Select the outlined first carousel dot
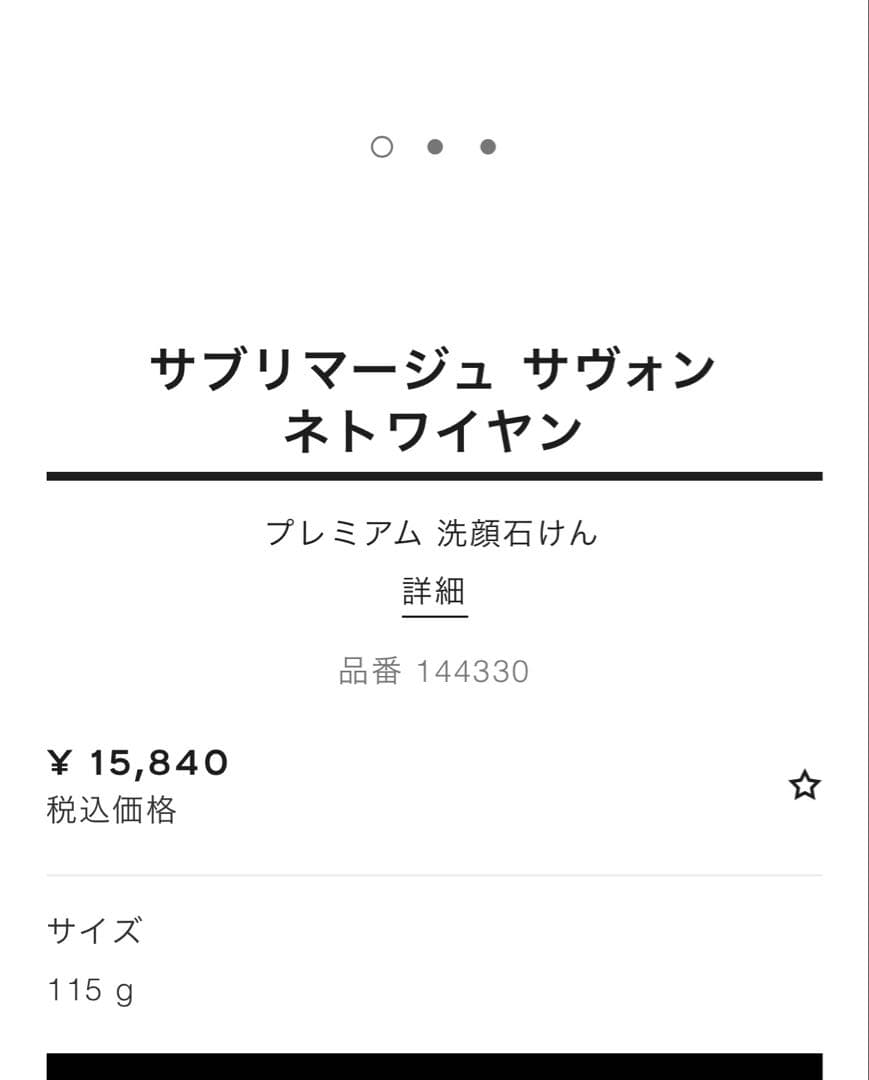The width and height of the screenshot is (869, 1080). [x=381, y=146]
